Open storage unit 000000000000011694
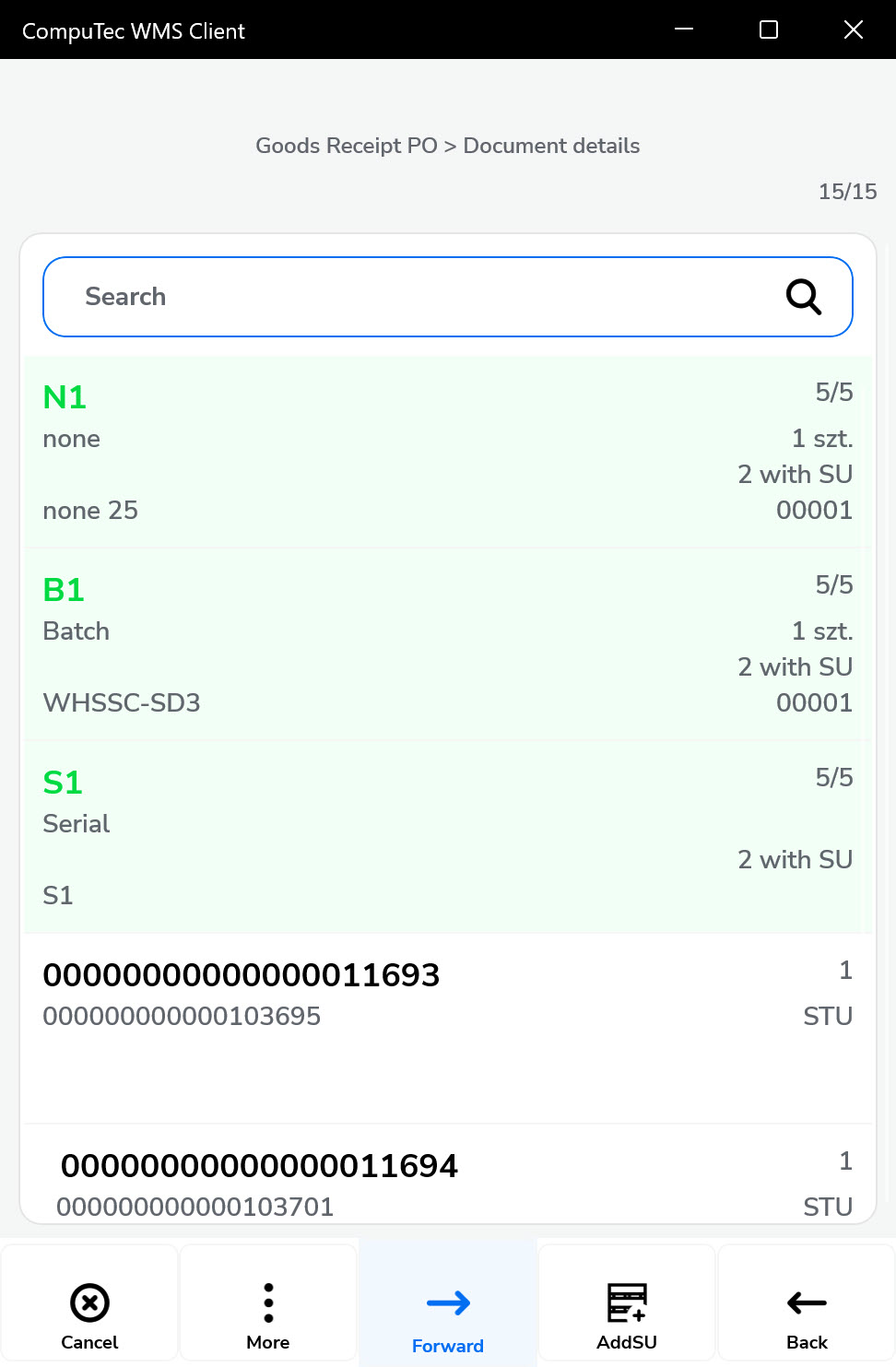896x1367 pixels. coord(448,1184)
